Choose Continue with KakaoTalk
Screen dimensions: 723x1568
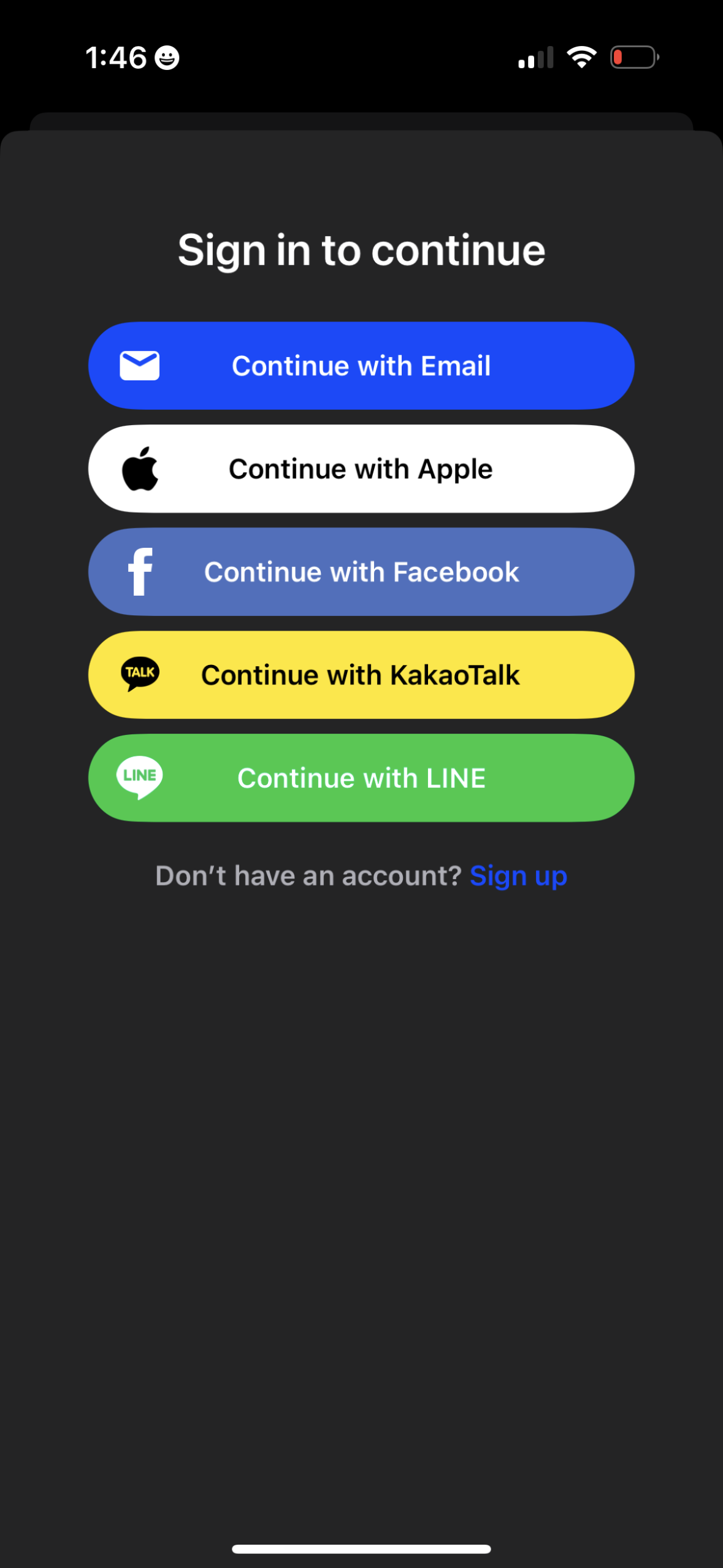pos(361,674)
